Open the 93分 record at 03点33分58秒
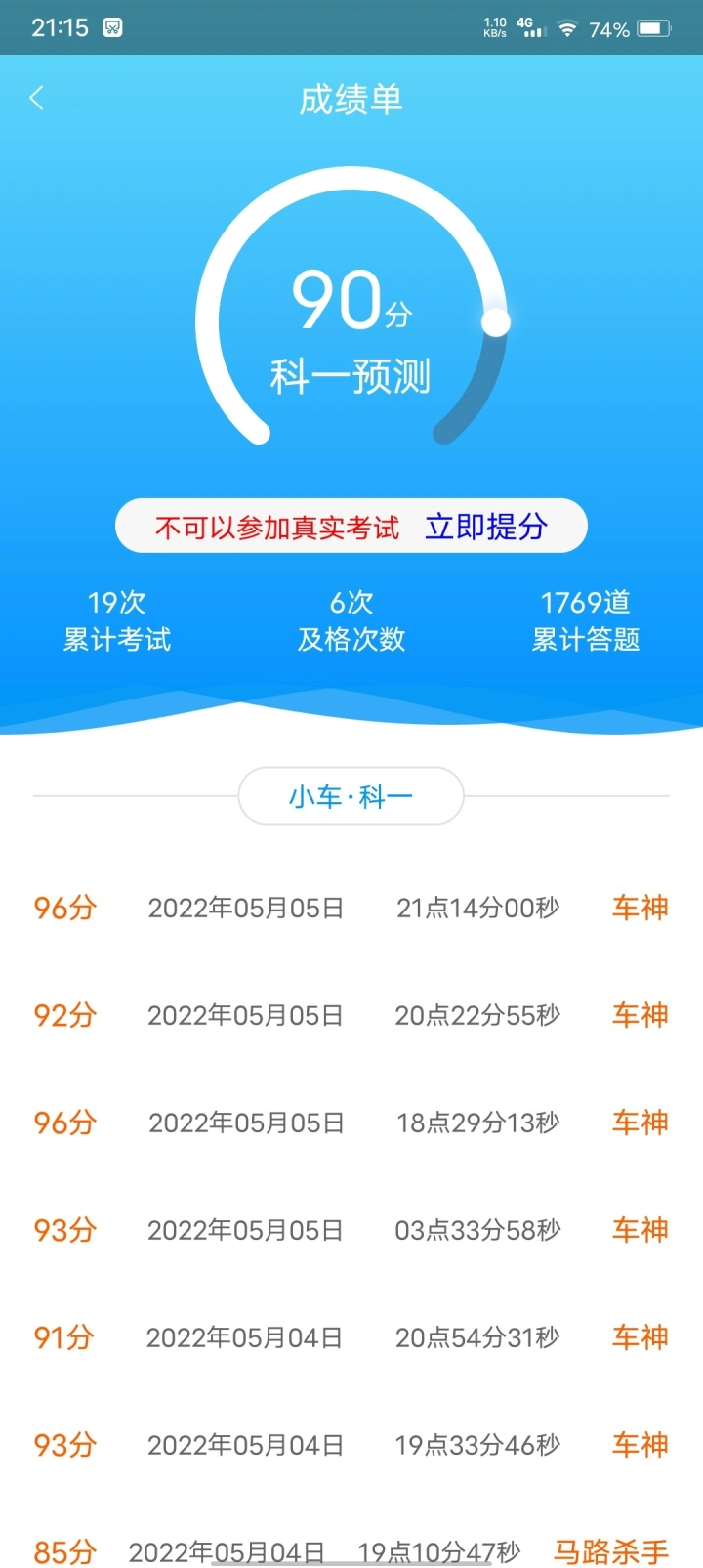 351,1230
